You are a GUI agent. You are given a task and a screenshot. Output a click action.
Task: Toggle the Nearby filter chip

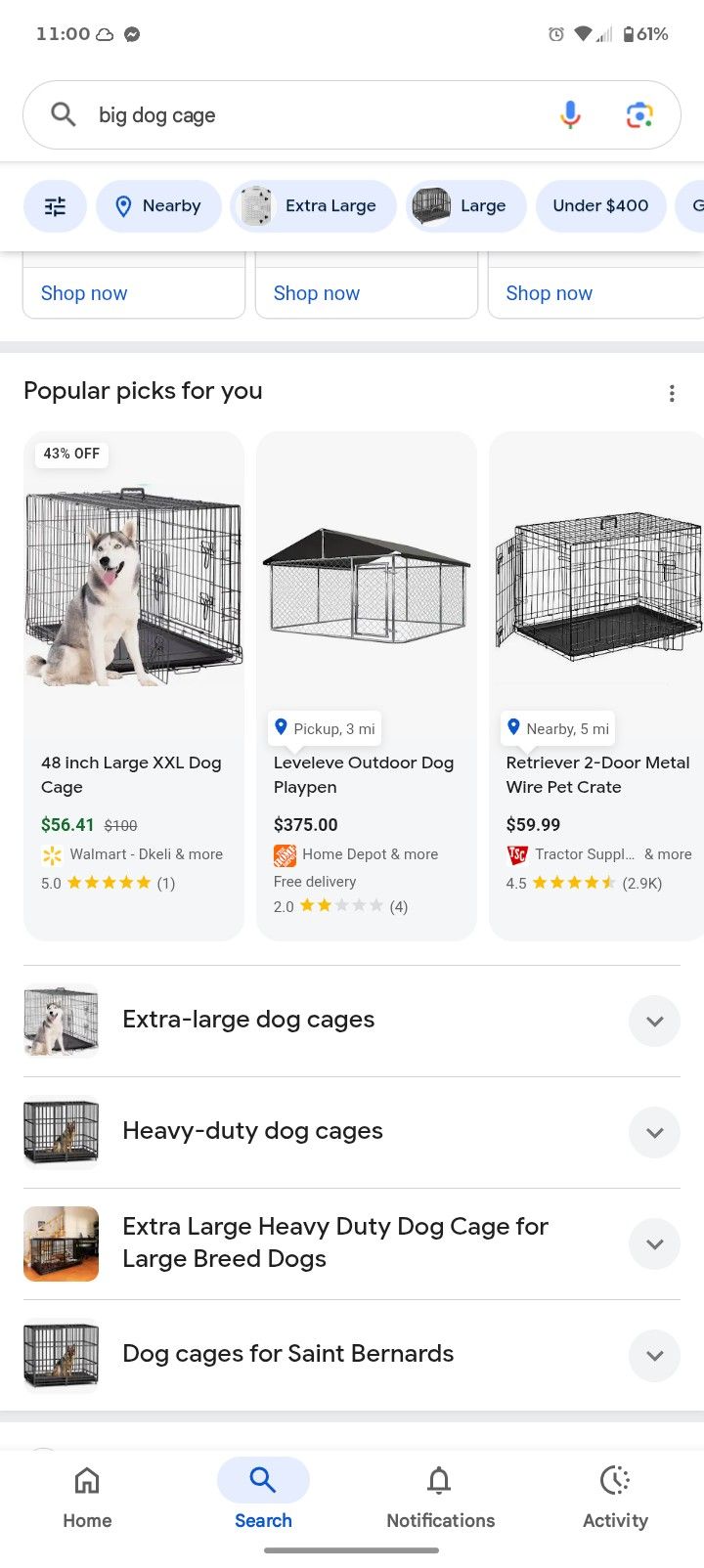[x=158, y=205]
